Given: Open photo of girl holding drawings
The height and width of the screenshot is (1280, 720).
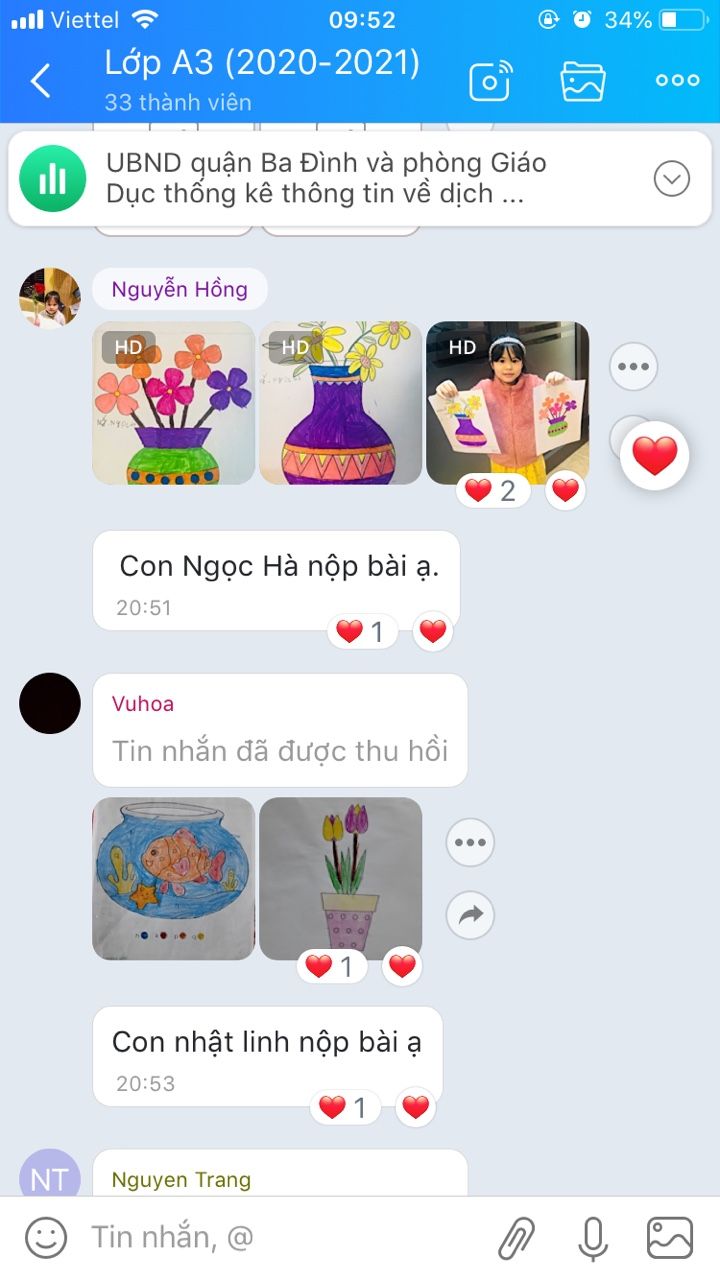Looking at the screenshot, I should tap(507, 403).
